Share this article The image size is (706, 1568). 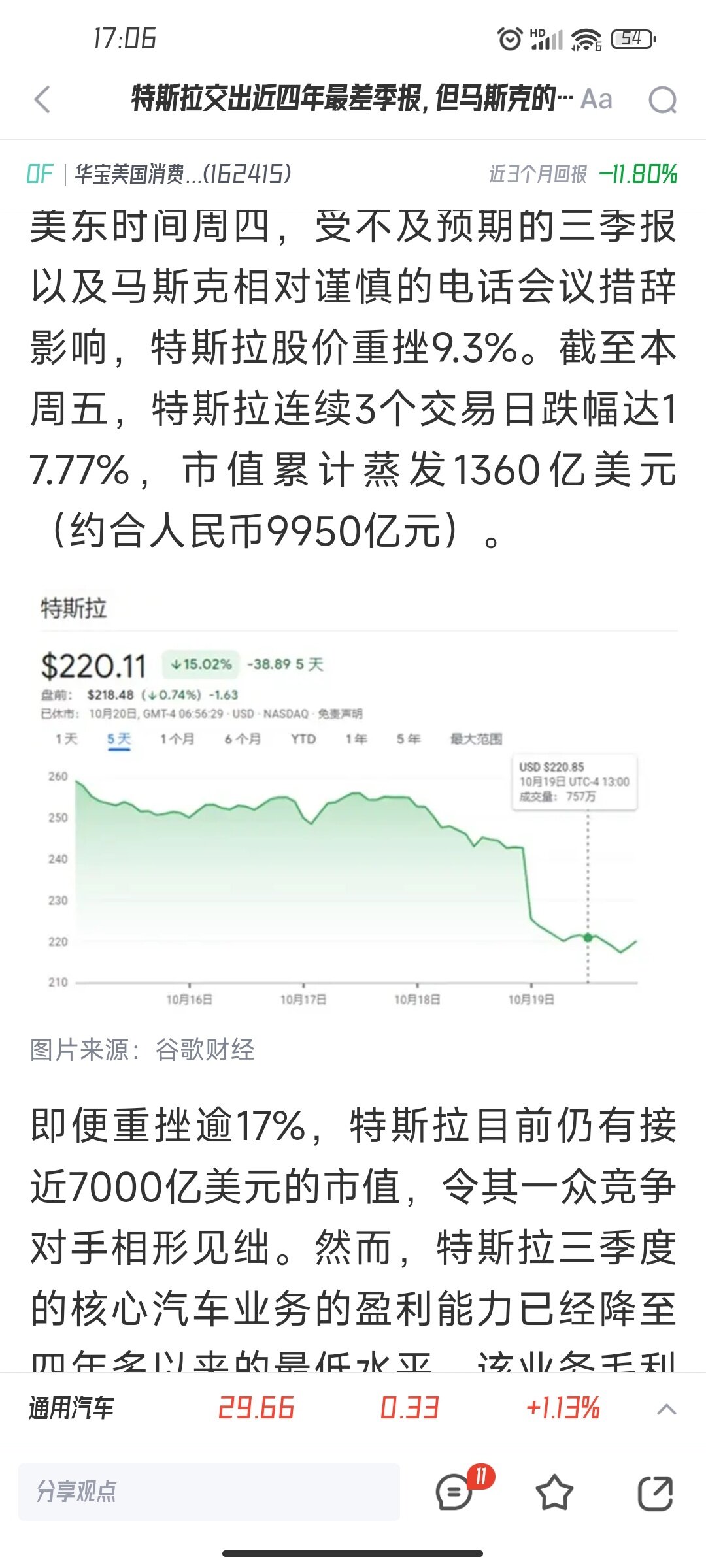[x=654, y=1492]
